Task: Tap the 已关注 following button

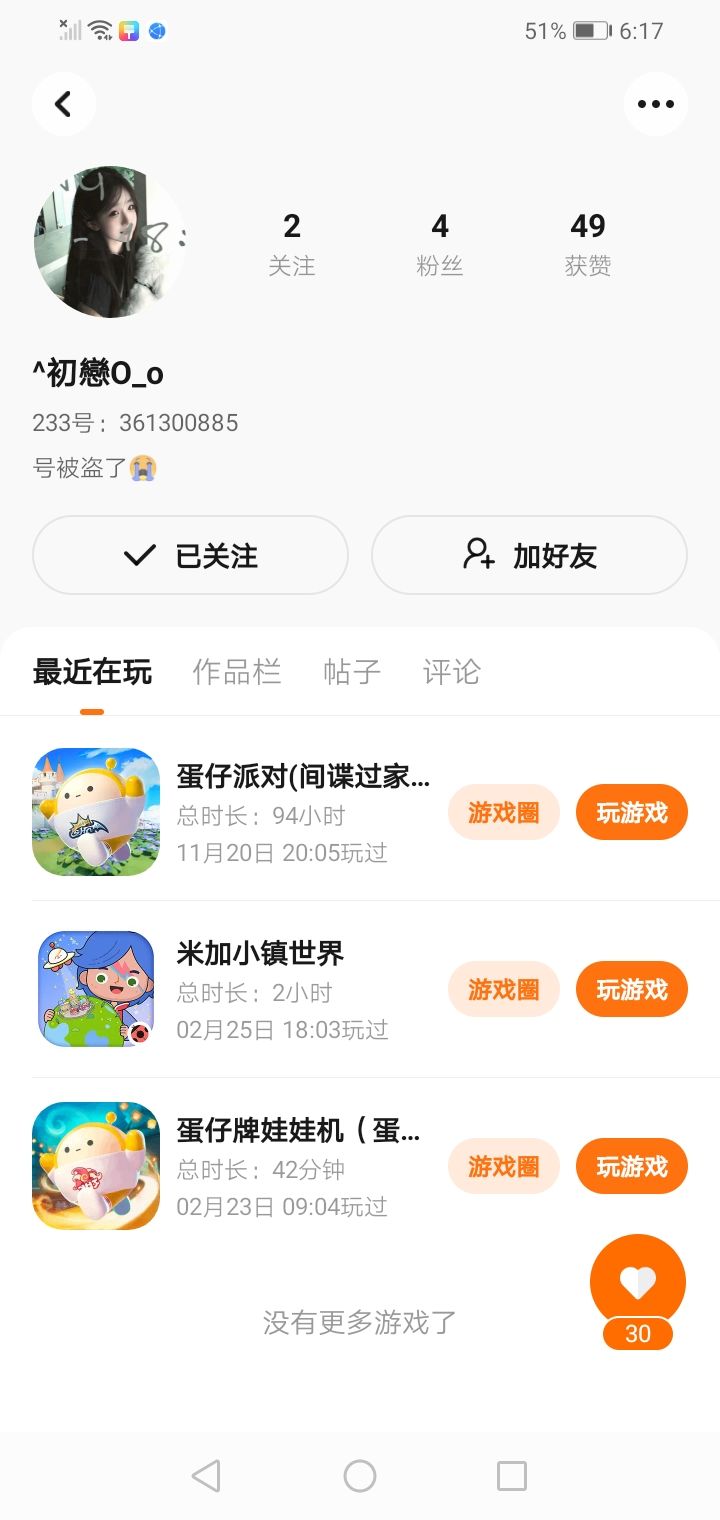Action: (190, 555)
